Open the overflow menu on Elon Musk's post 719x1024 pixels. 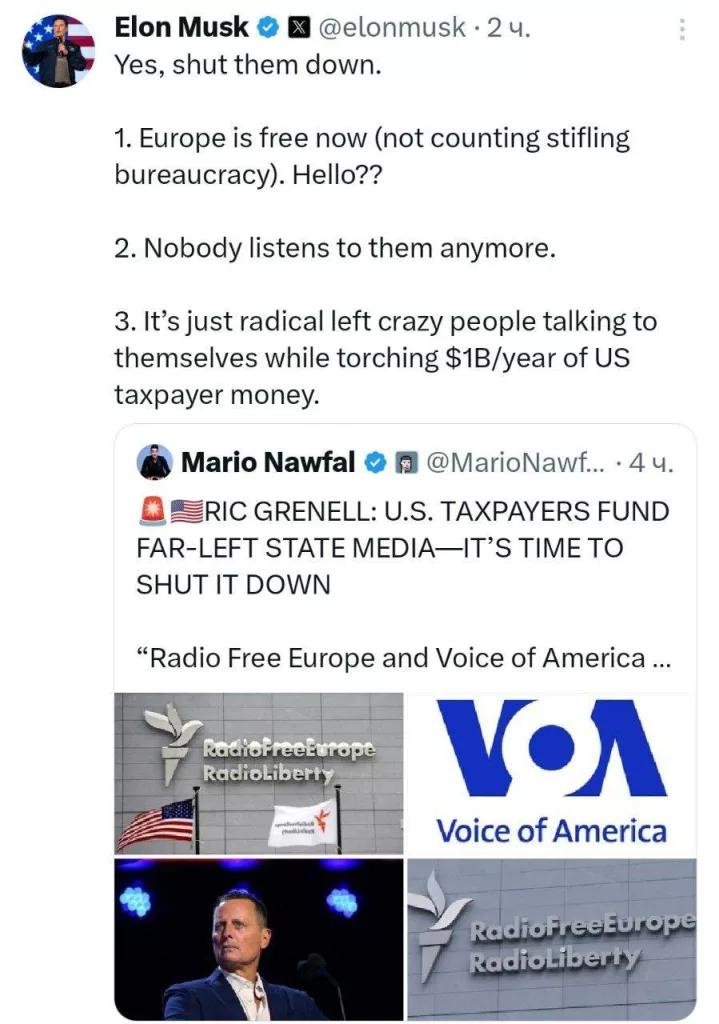pos(682,30)
